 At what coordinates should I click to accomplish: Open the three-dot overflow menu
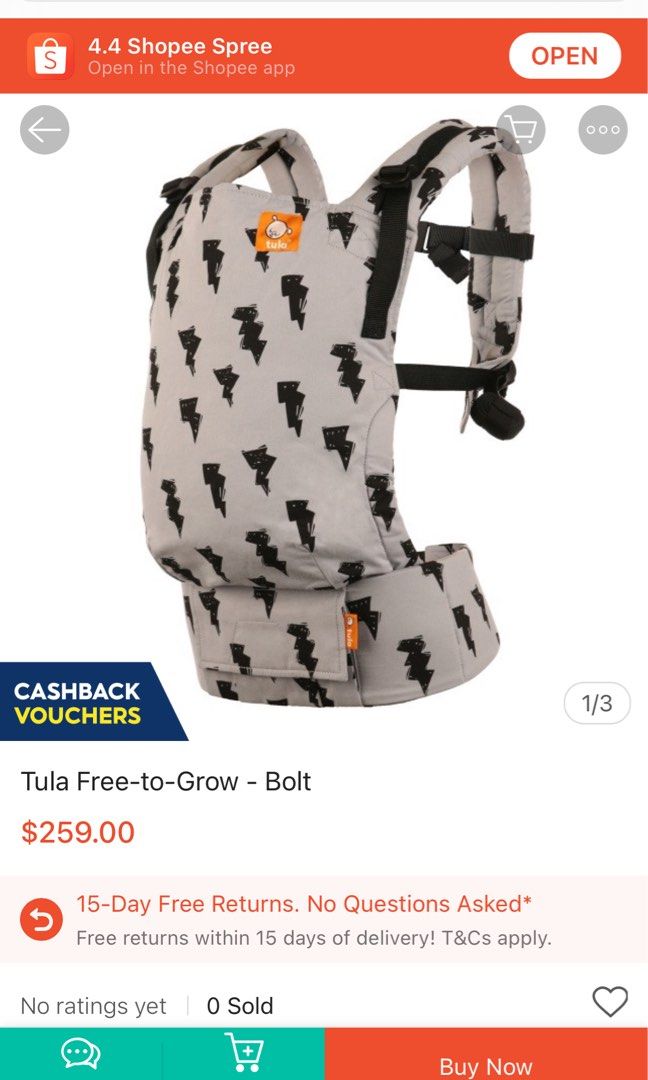pyautogui.click(x=603, y=130)
